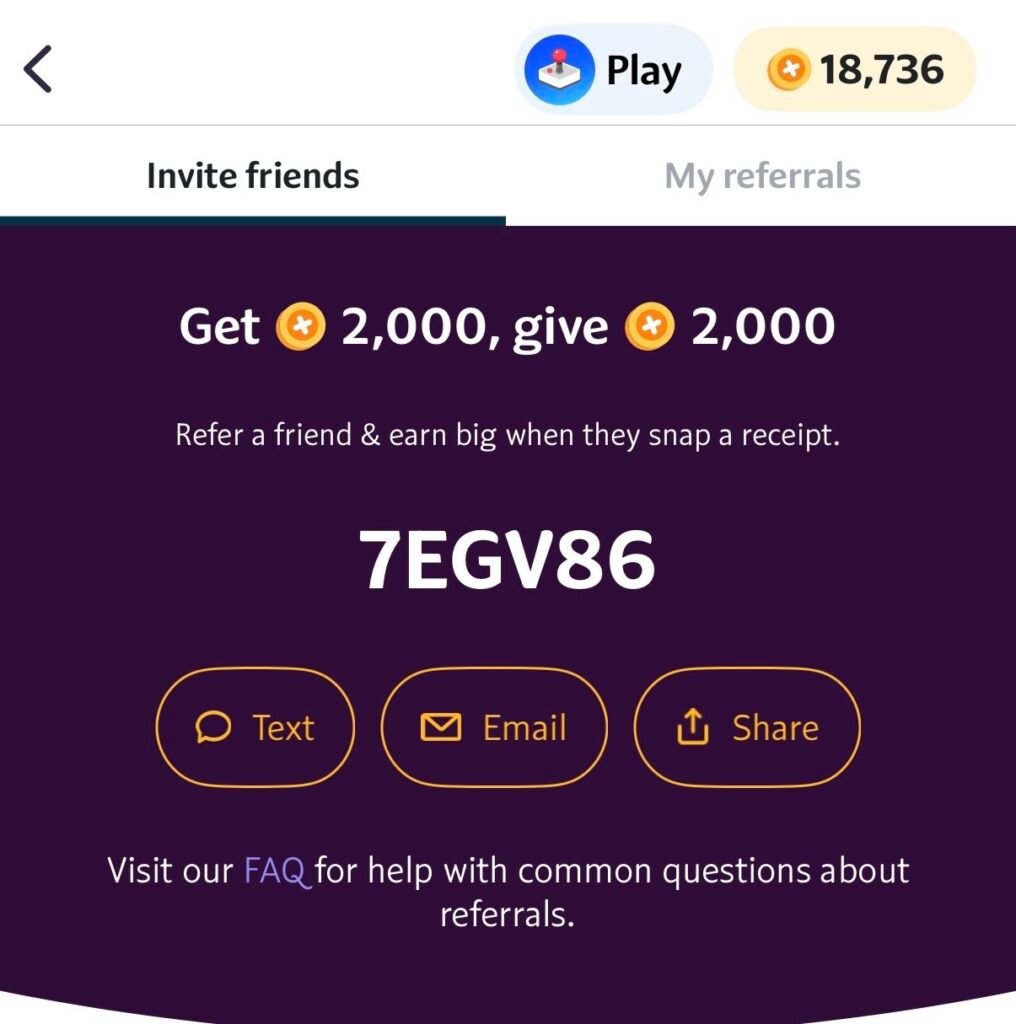Send the referral code by Text
Screen dimensions: 1016x1024
(255, 728)
